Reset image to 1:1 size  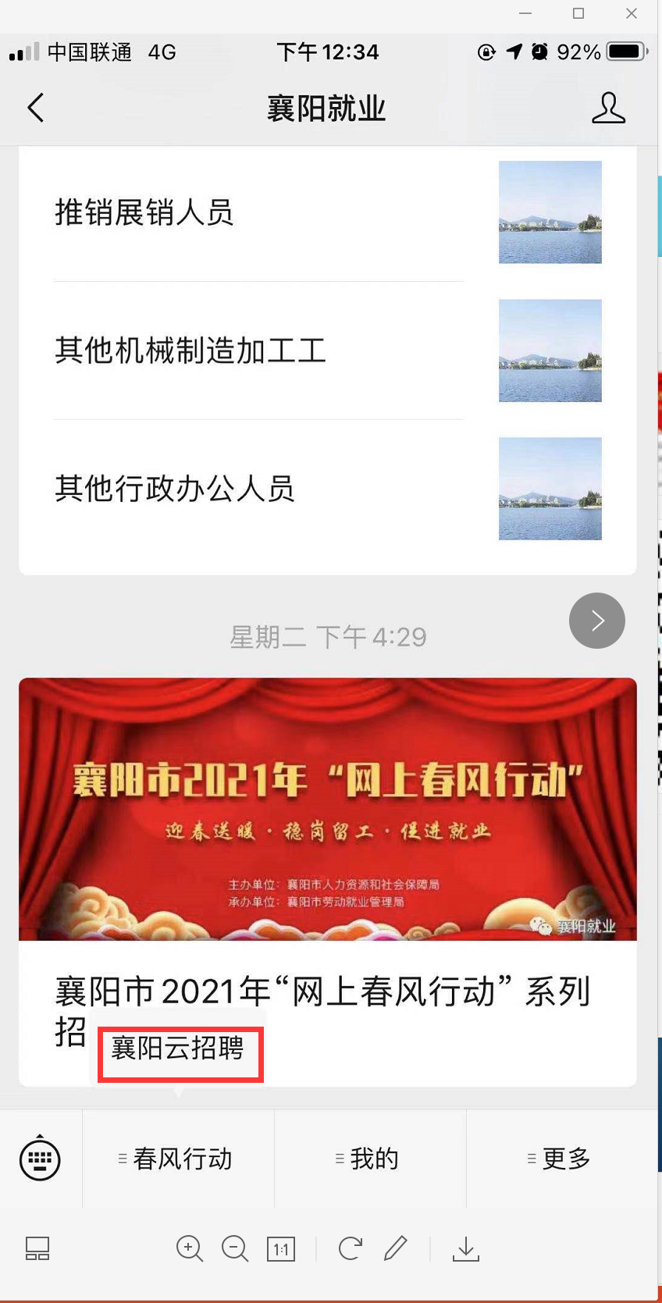coord(281,1249)
